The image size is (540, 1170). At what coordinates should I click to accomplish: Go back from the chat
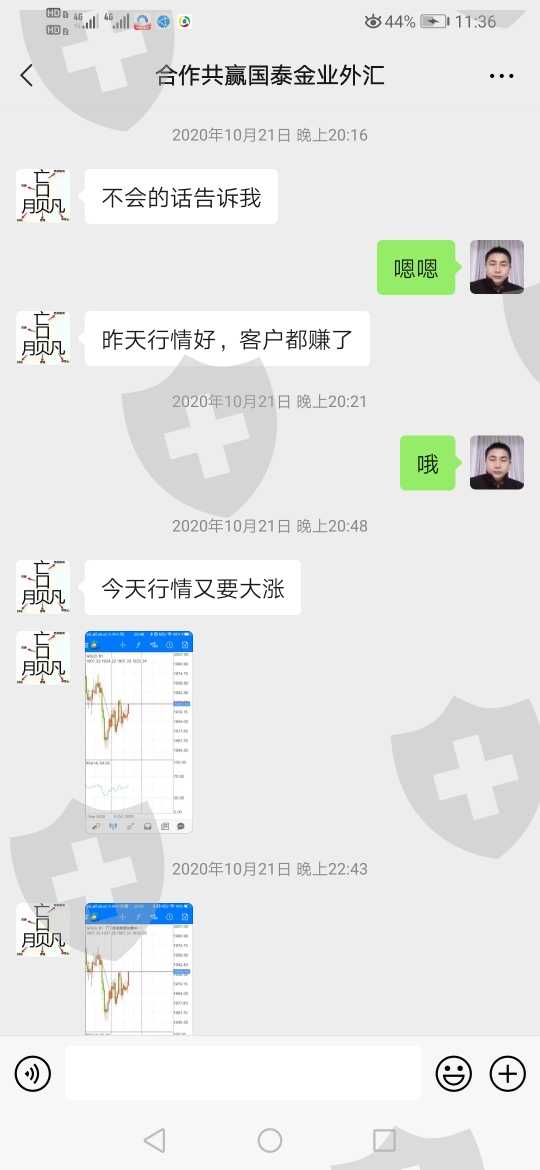[27, 75]
